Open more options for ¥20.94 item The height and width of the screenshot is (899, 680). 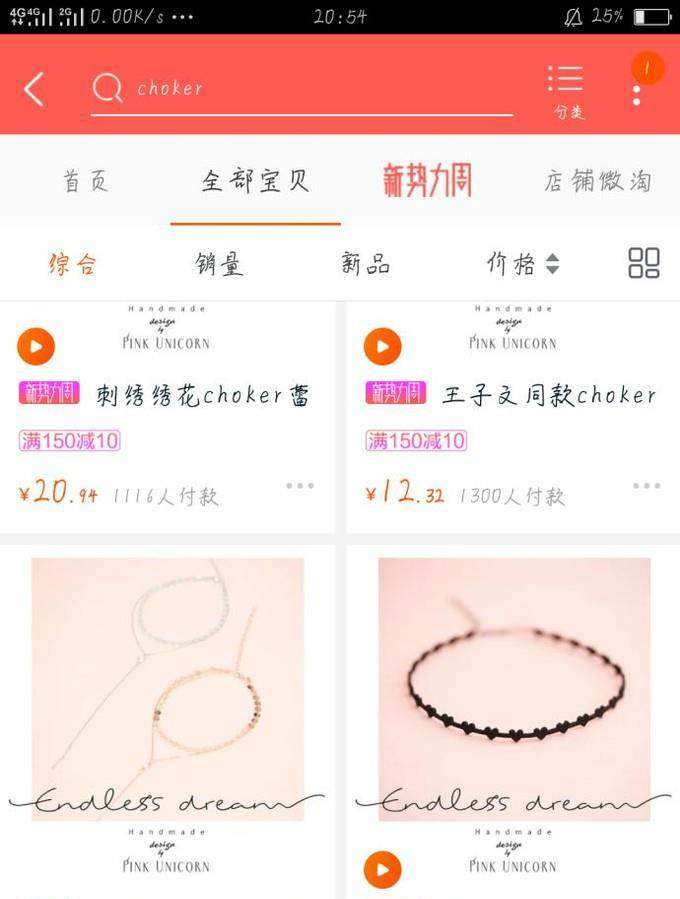click(x=300, y=486)
